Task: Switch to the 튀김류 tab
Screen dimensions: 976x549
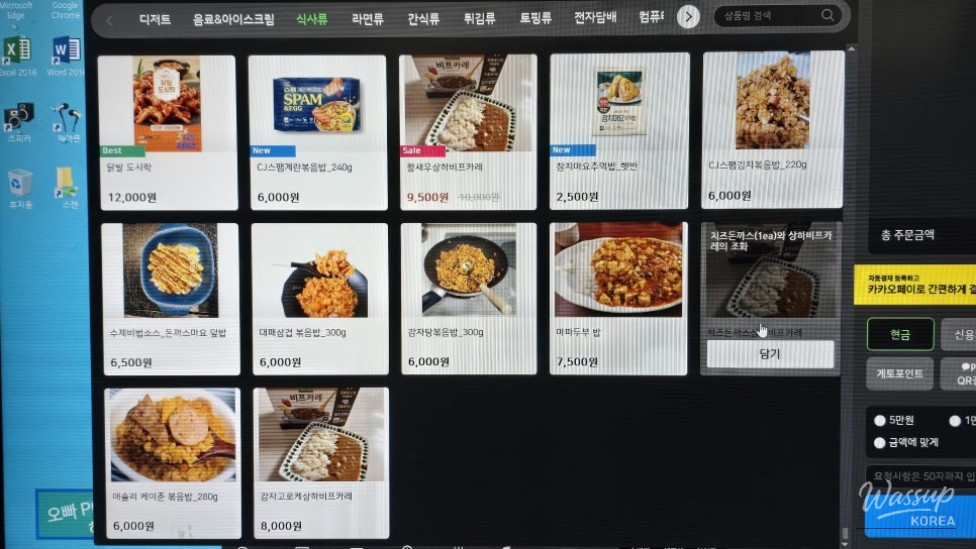Action: 478,19
